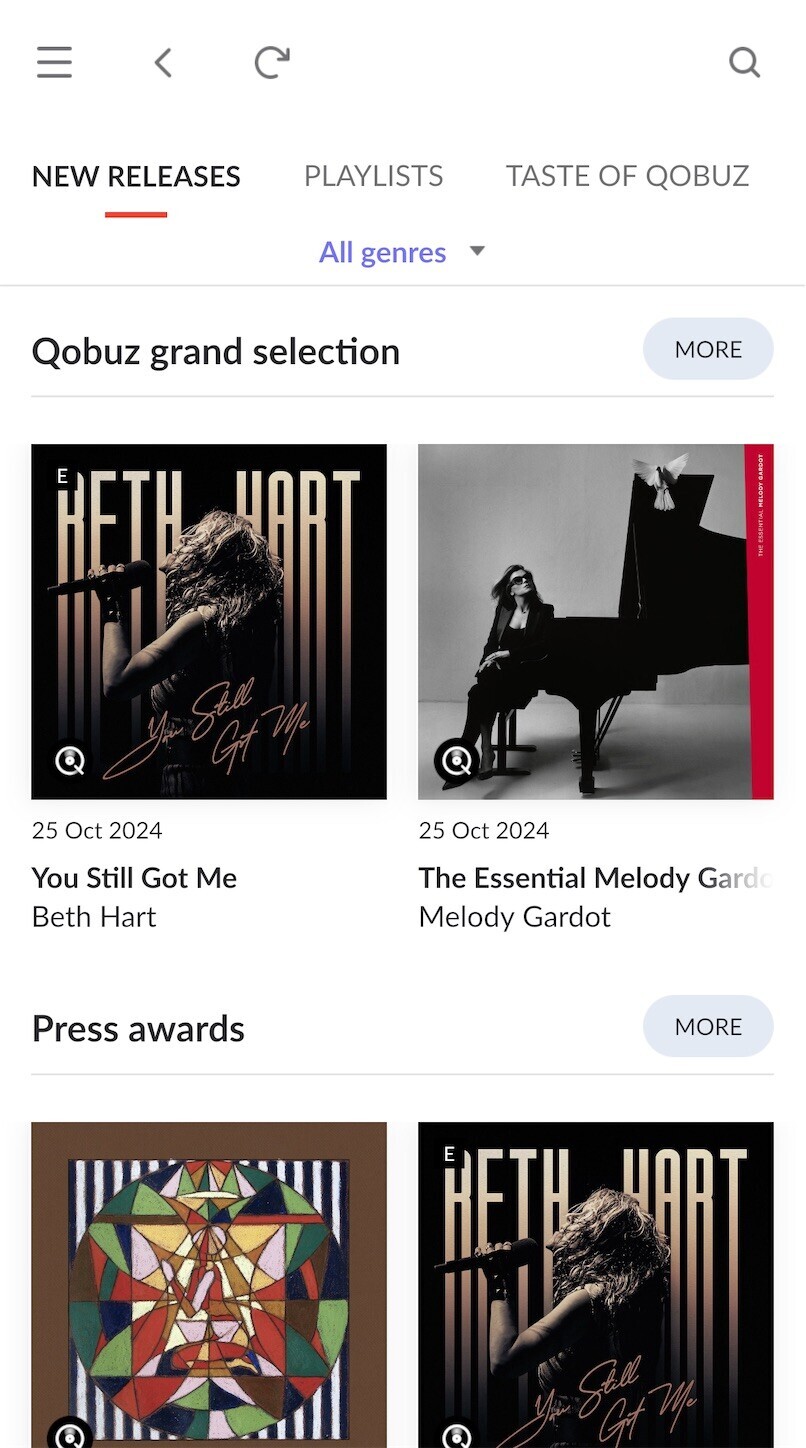This screenshot has width=806, height=1448.
Task: Tap More next to Qobuz grand selection
Action: [708, 349]
